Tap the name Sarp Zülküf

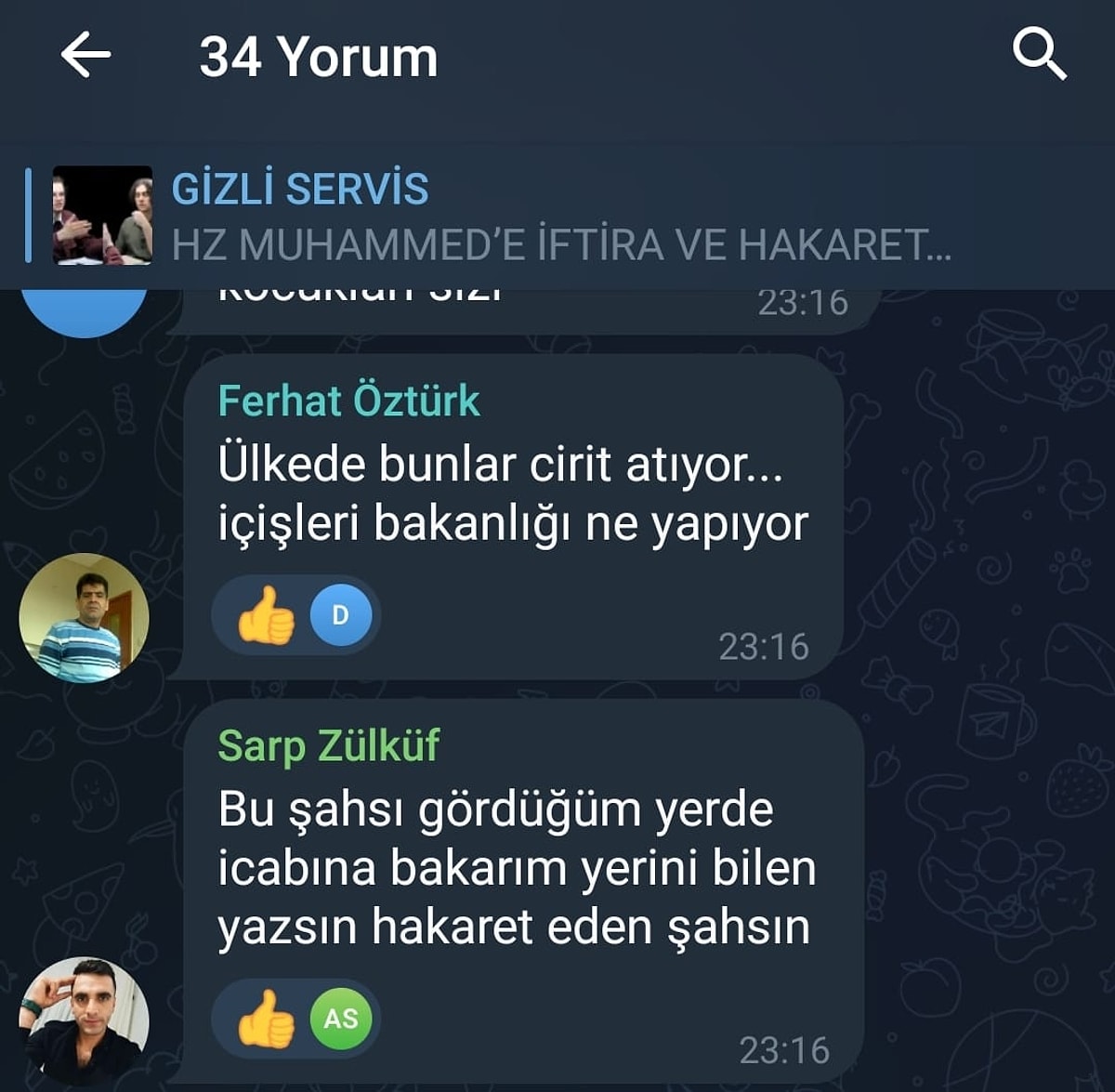(328, 745)
